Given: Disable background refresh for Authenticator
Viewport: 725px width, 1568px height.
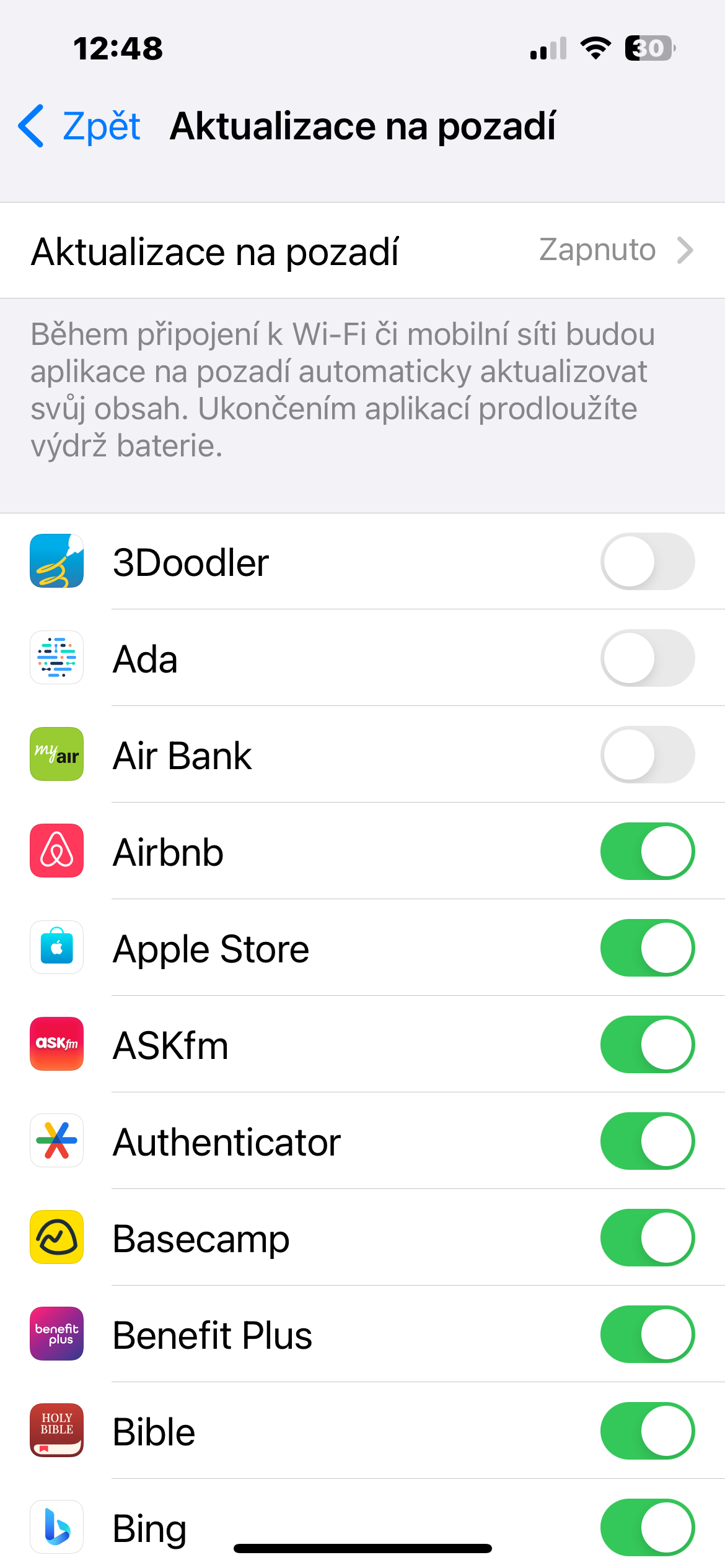Looking at the screenshot, I should 647,1141.
